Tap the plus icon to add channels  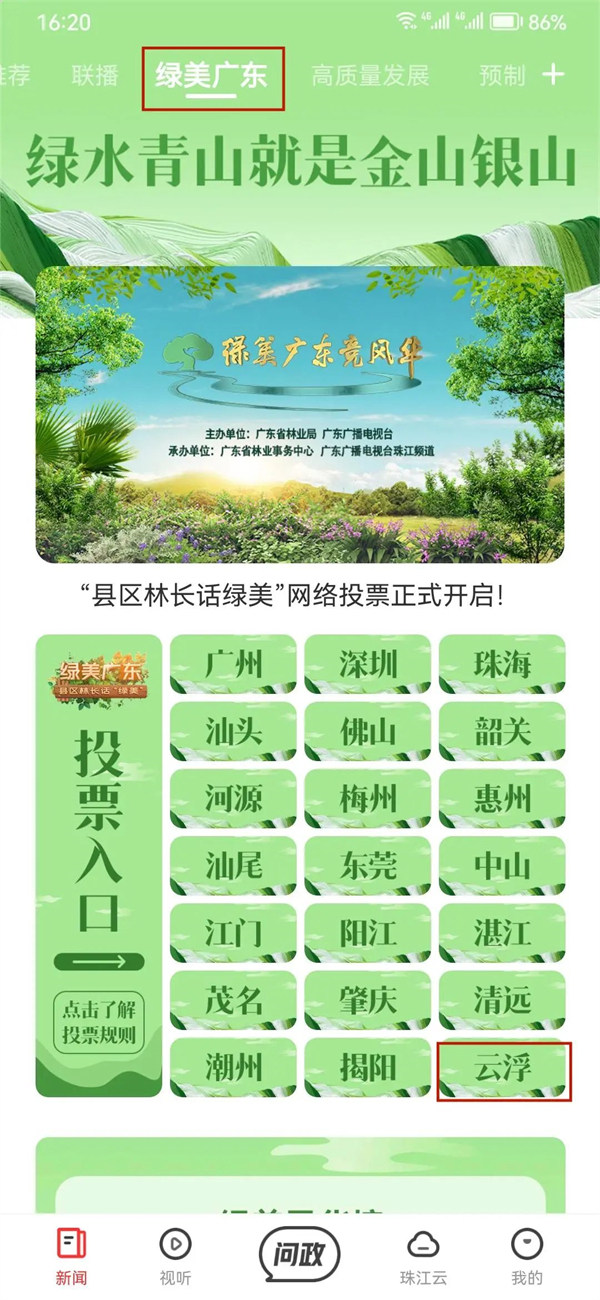(553, 75)
